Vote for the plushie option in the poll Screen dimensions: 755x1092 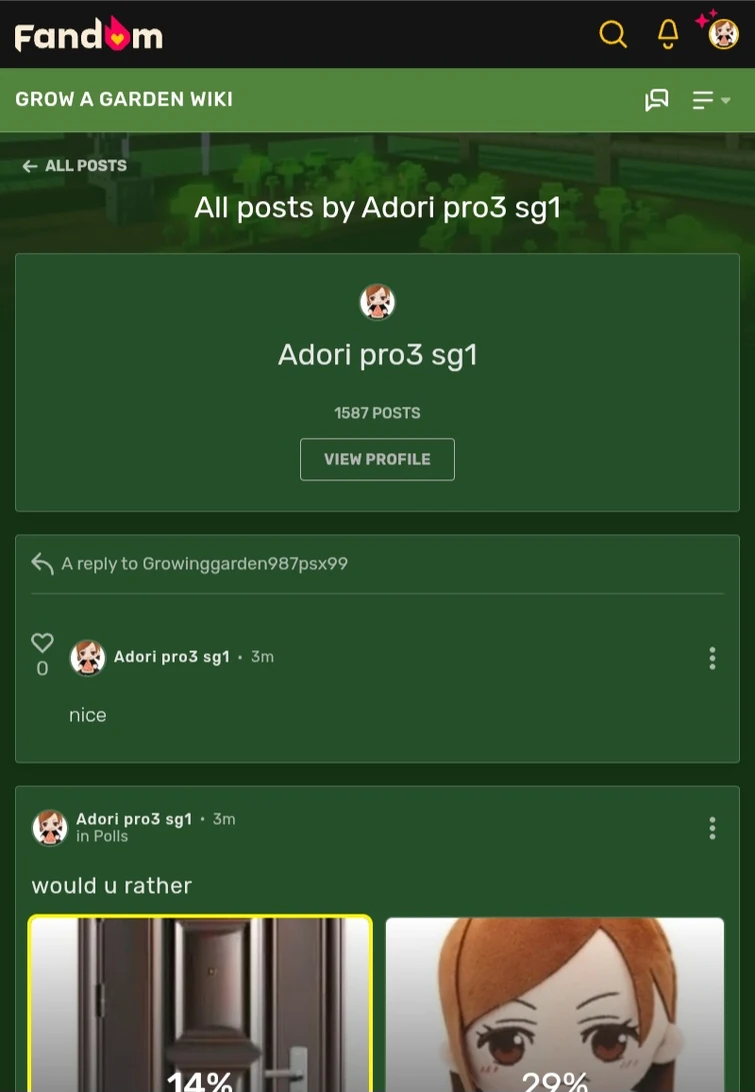point(555,1010)
